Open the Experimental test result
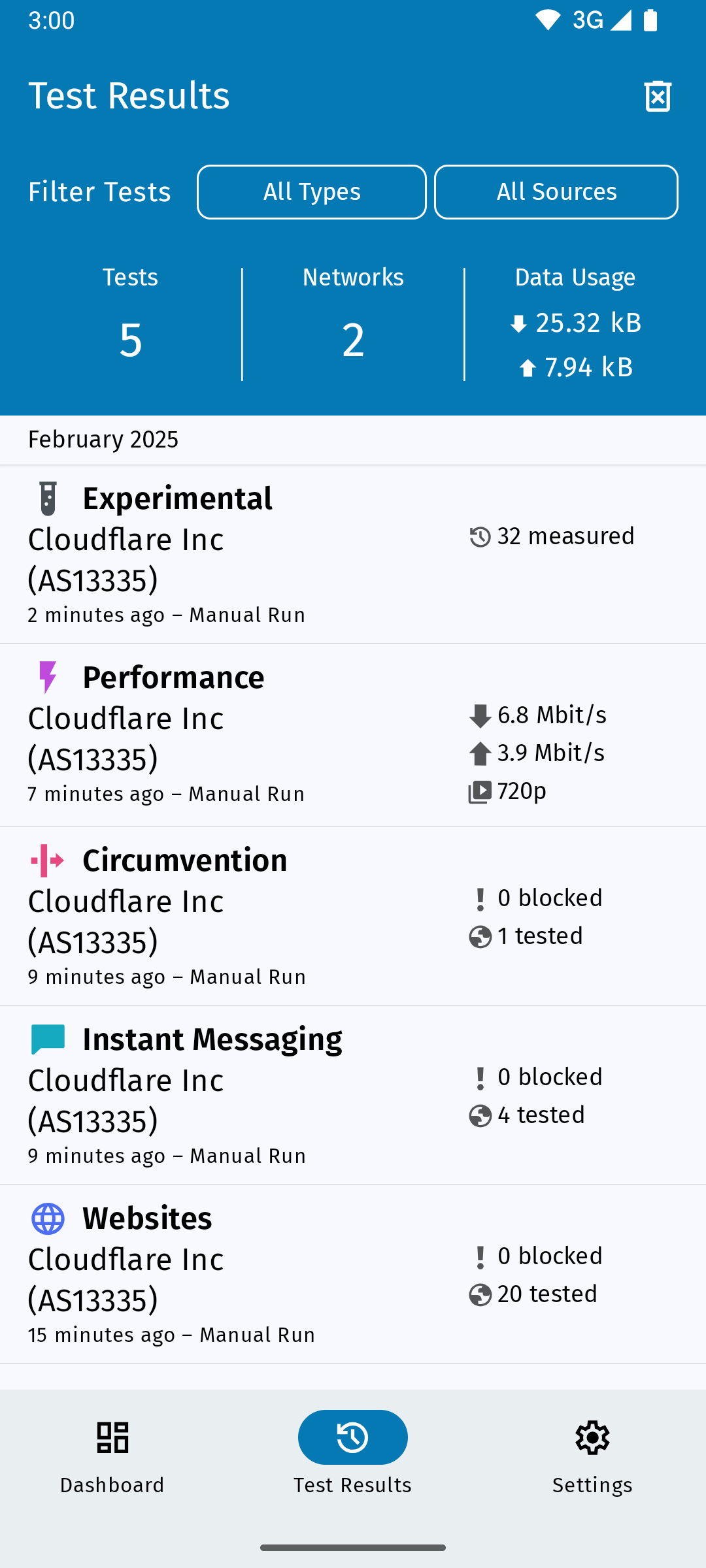706x1568 pixels. pyautogui.click(x=353, y=554)
